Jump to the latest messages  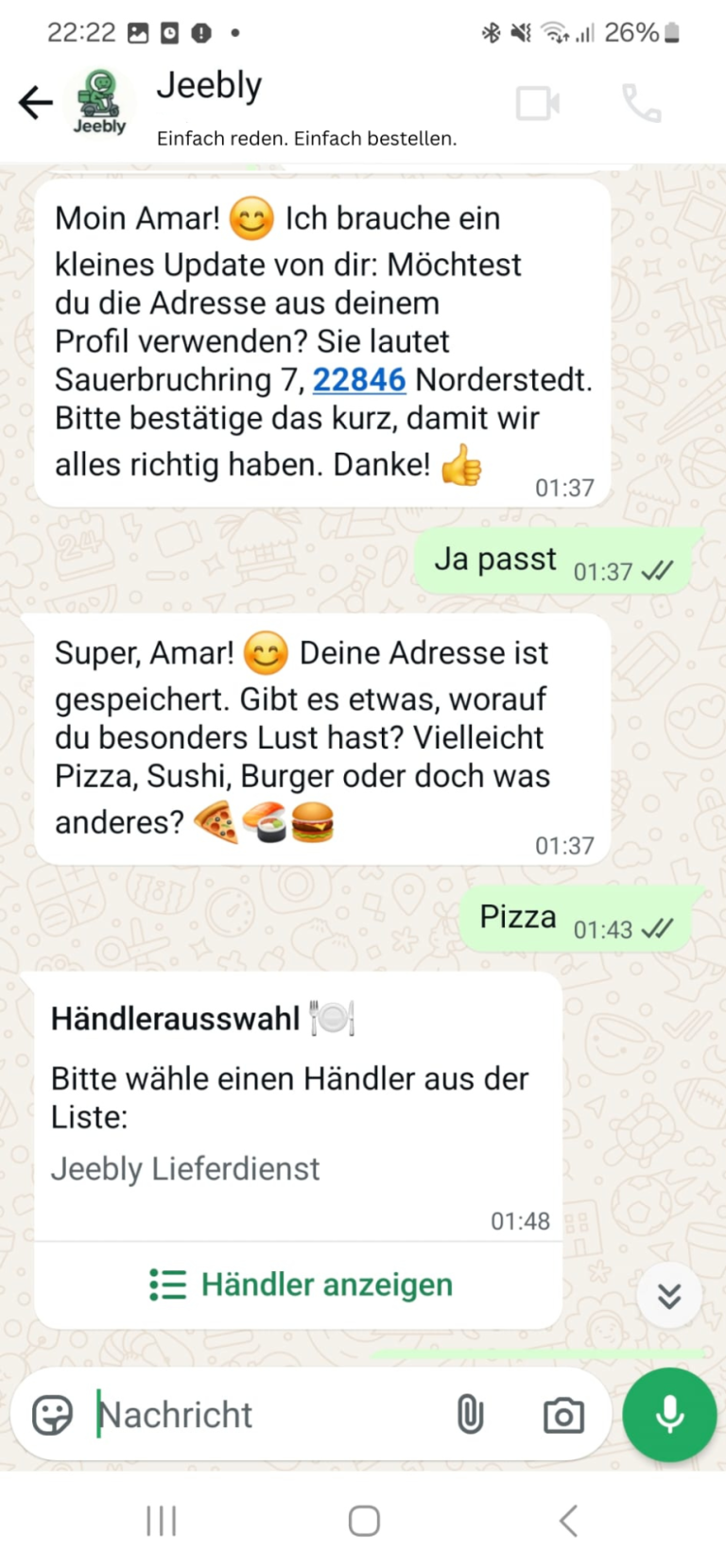(669, 1295)
